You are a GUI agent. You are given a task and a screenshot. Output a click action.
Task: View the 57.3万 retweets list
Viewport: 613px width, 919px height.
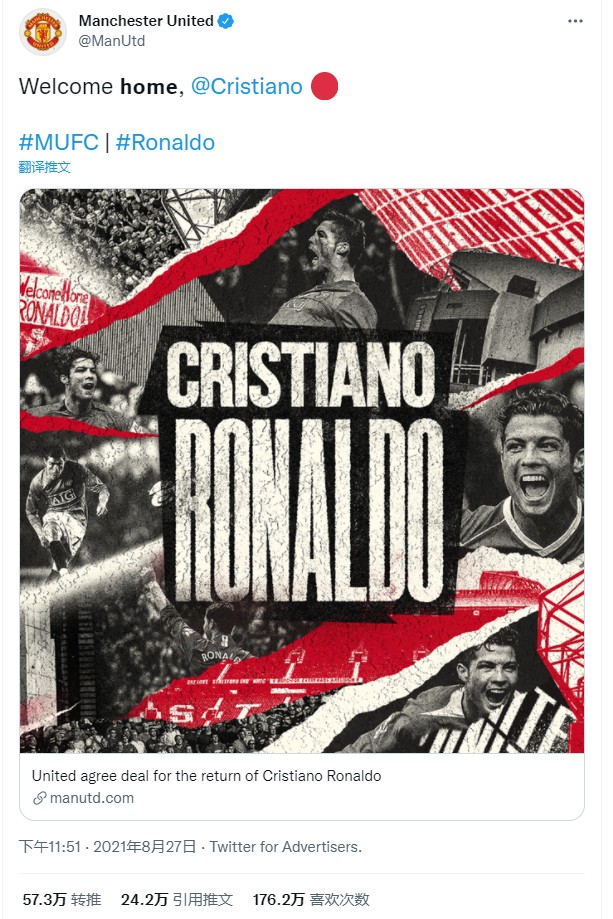click(x=61, y=899)
